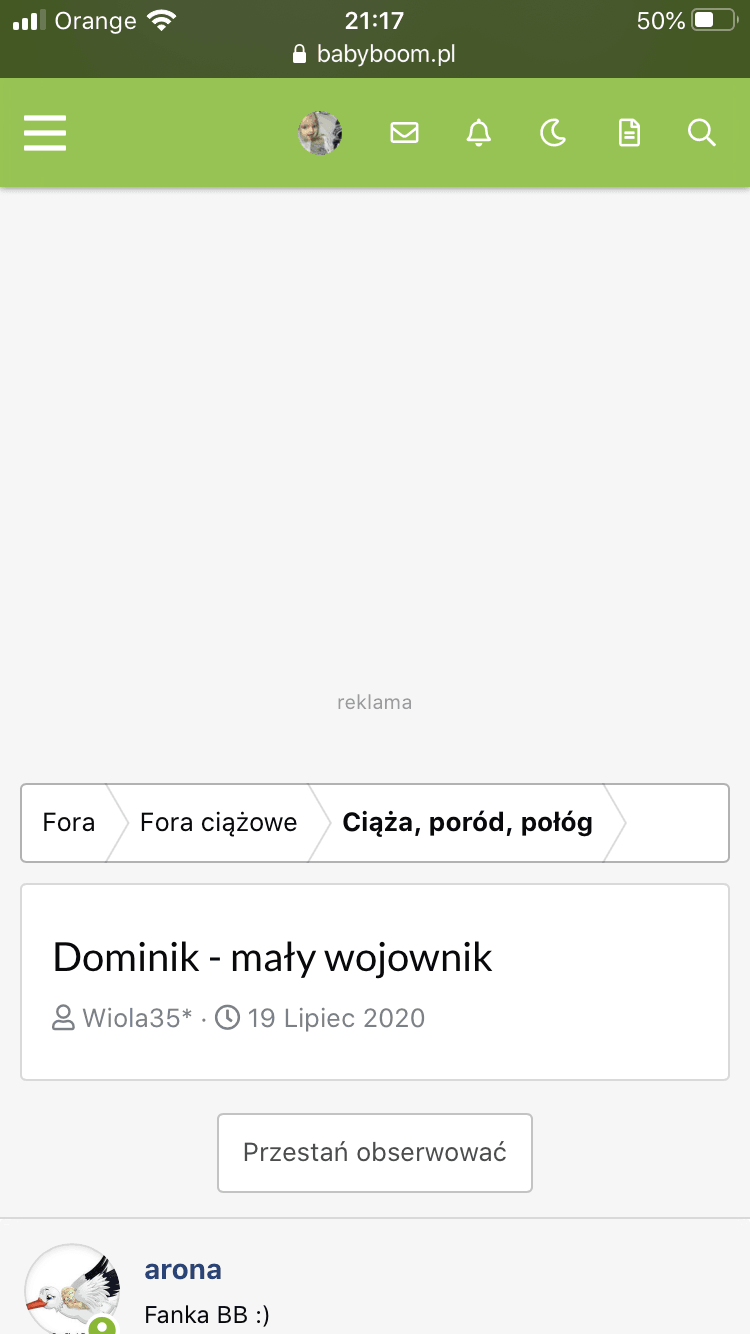This screenshot has height=1334, width=750.
Task: Open the private messages envelope
Action: (x=404, y=132)
